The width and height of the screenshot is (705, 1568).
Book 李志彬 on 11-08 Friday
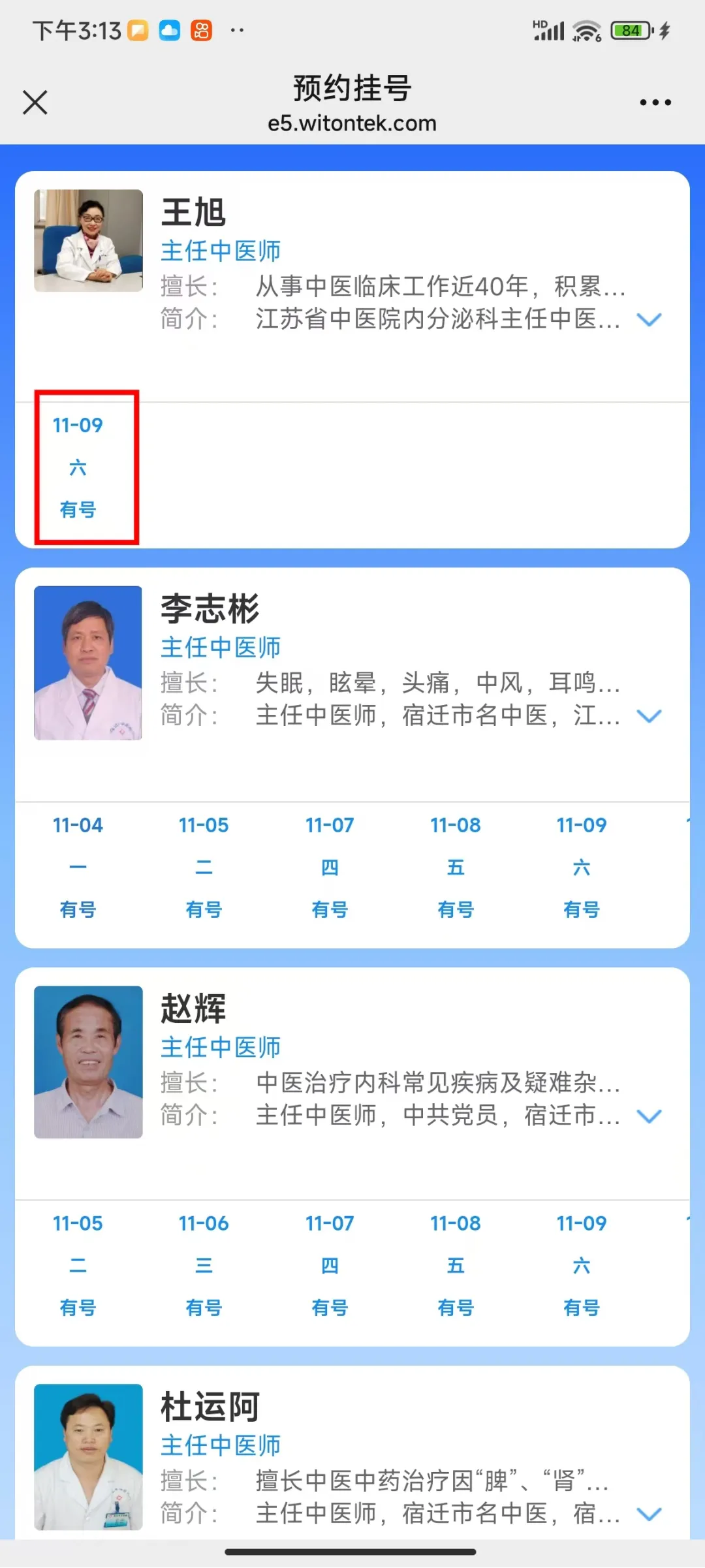click(x=456, y=867)
